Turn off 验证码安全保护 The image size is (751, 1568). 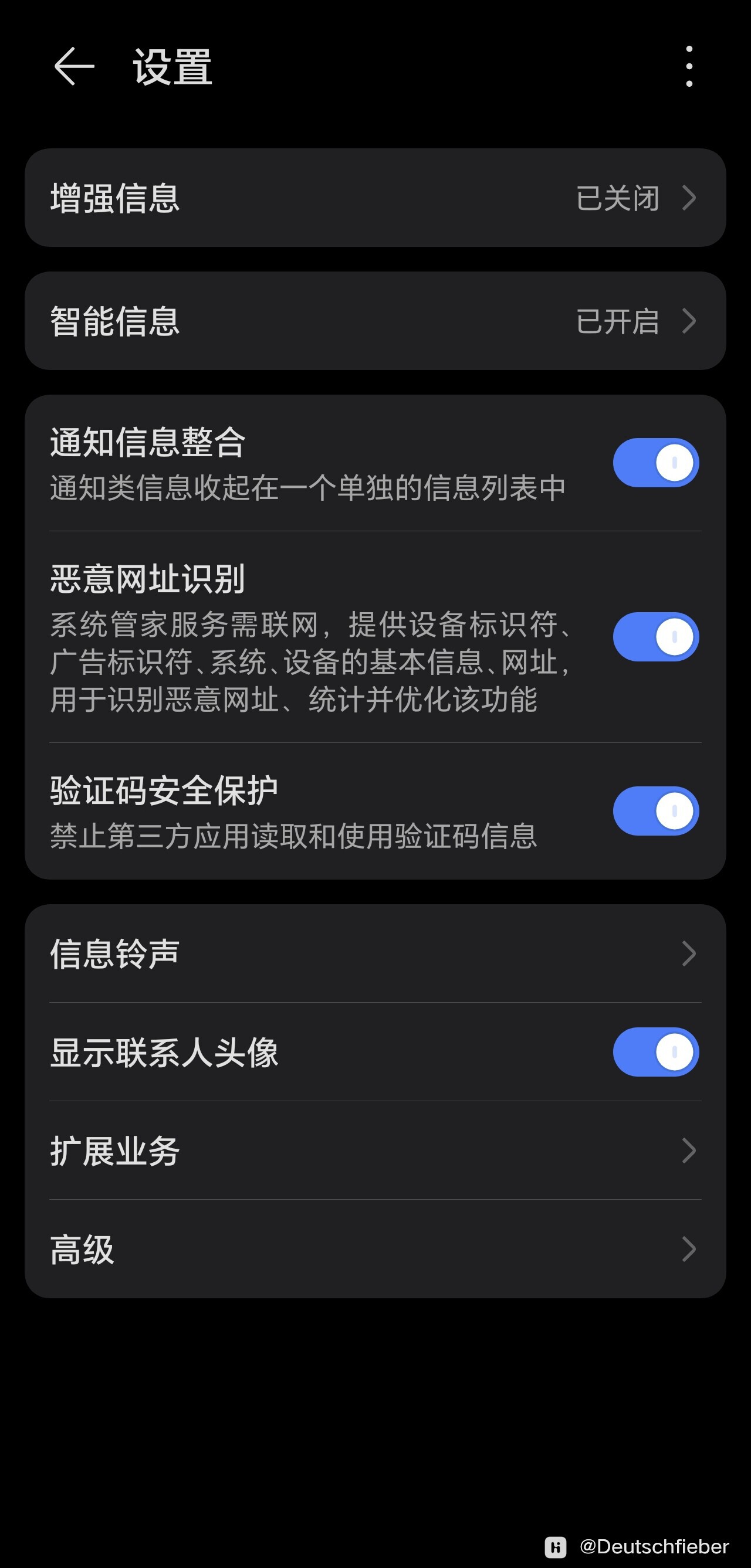tap(655, 810)
